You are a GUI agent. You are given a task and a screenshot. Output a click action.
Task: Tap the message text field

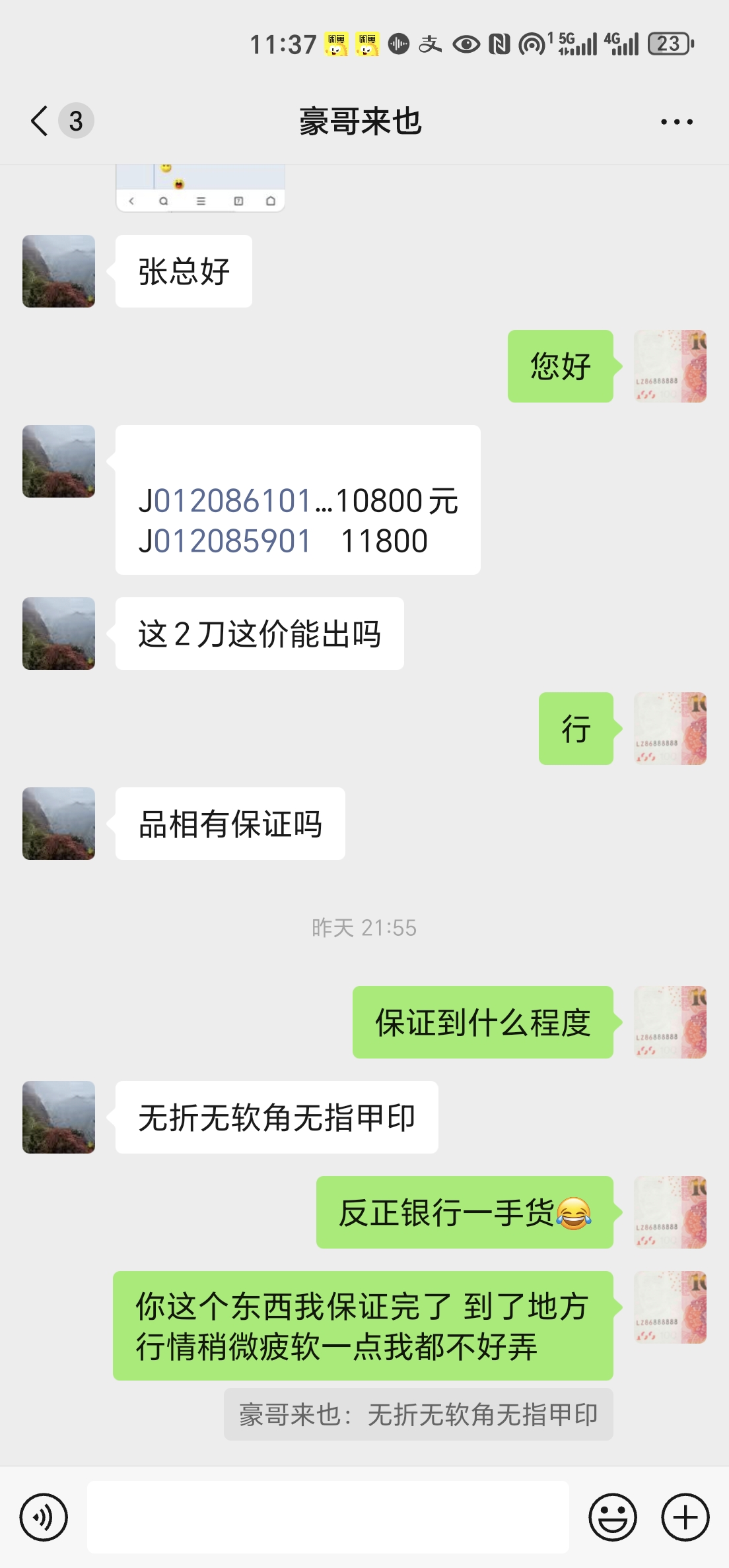click(x=328, y=1517)
